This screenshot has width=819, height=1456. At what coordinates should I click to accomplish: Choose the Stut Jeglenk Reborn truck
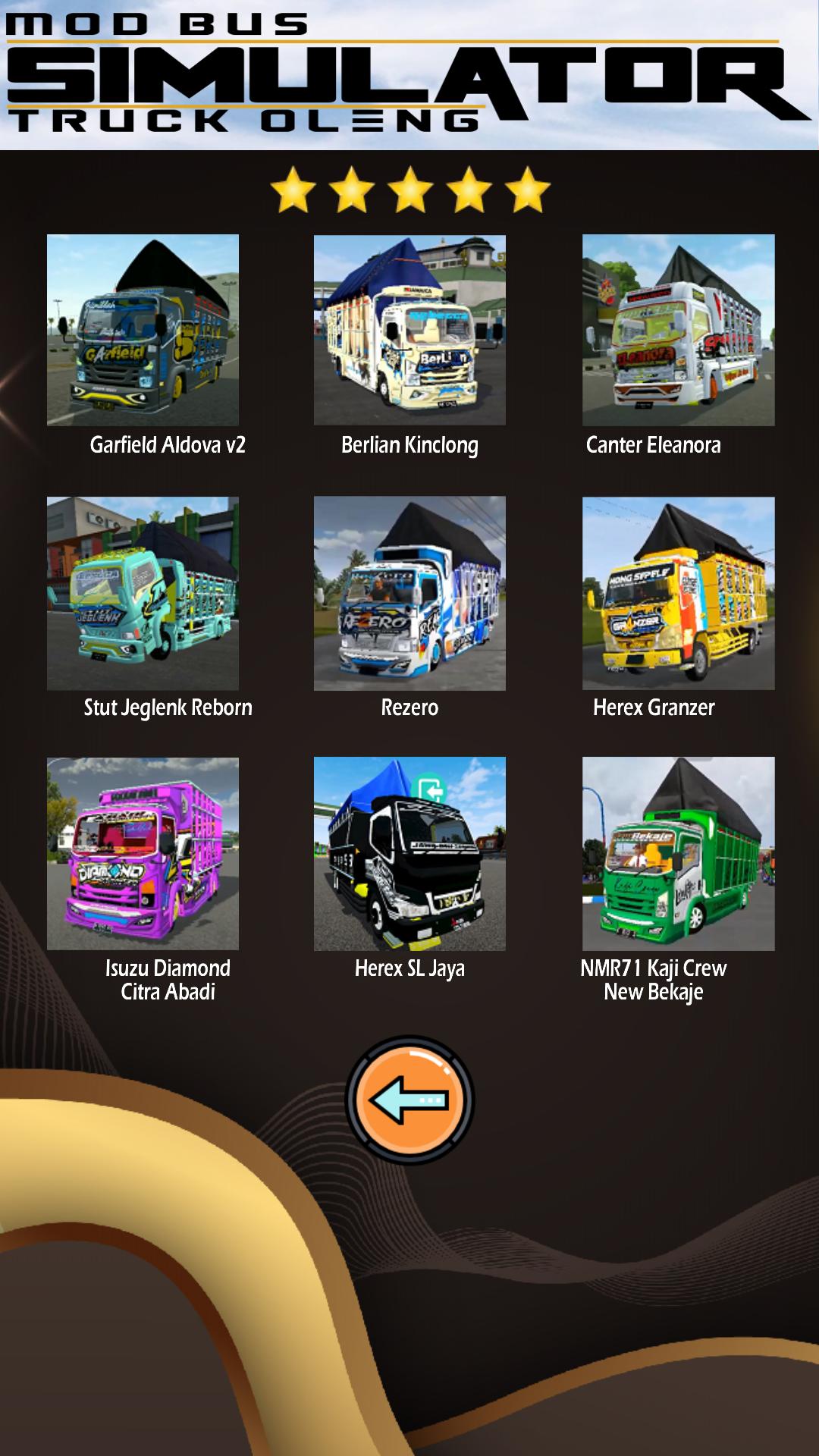143,593
